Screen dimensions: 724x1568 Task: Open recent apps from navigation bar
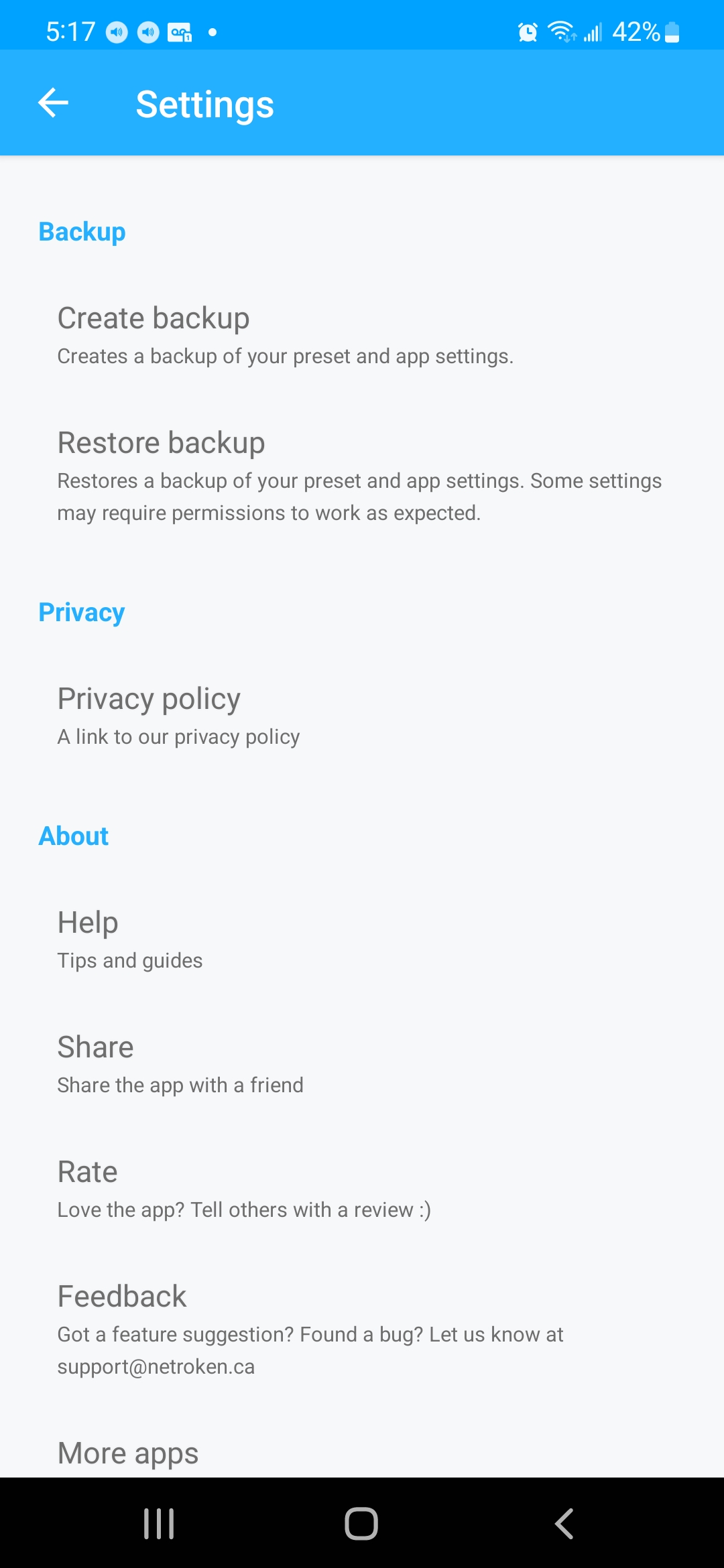[159, 1523]
